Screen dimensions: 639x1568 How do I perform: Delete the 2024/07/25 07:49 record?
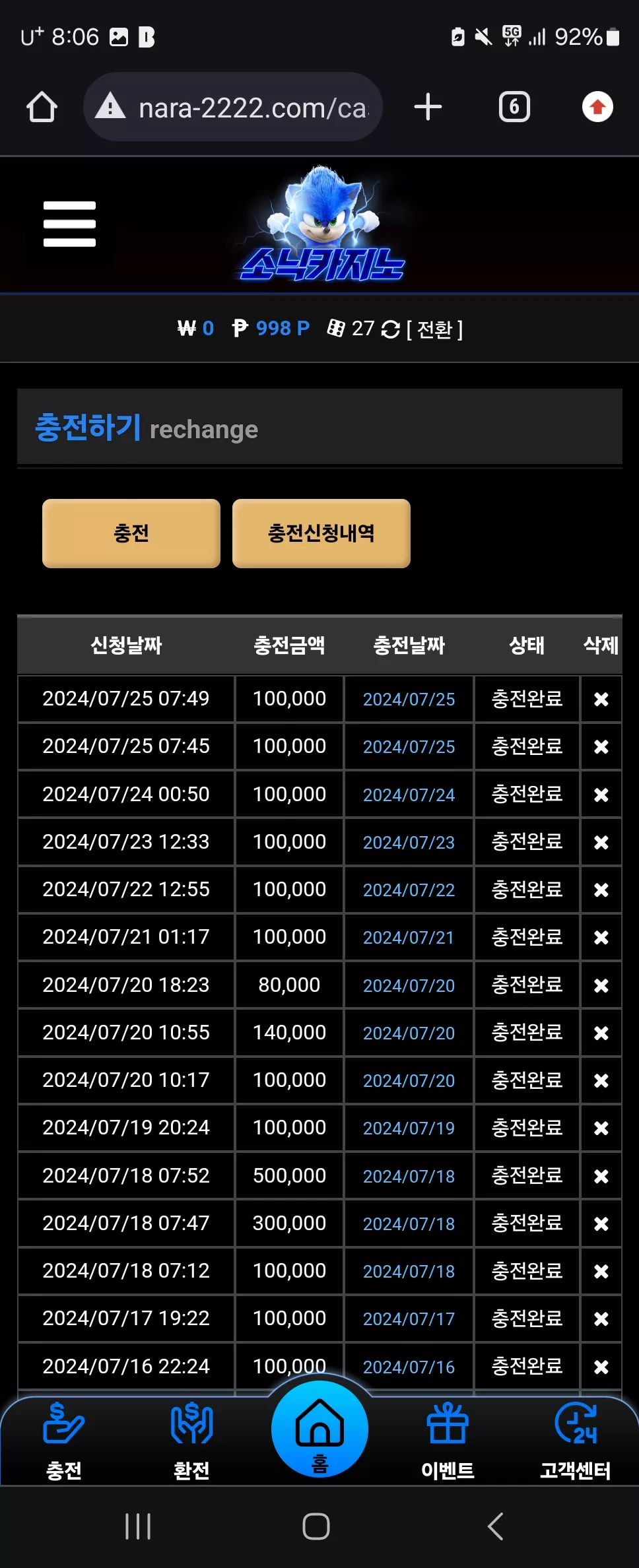(601, 699)
